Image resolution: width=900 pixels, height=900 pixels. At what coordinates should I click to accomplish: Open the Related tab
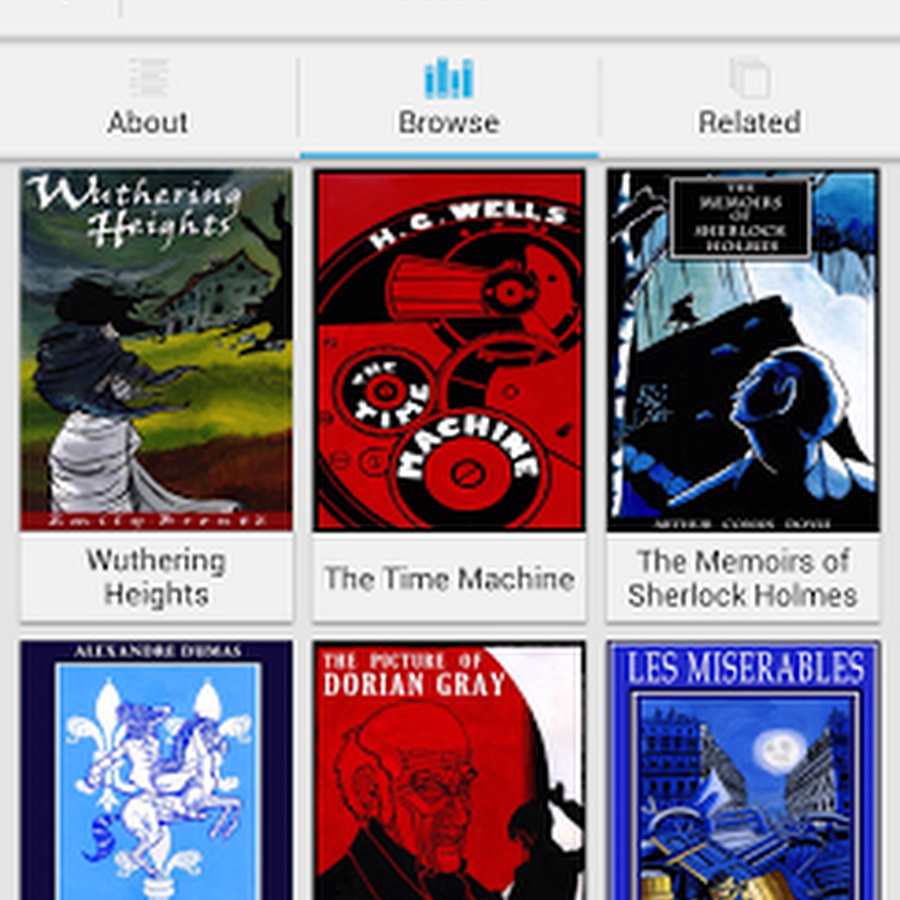749,100
